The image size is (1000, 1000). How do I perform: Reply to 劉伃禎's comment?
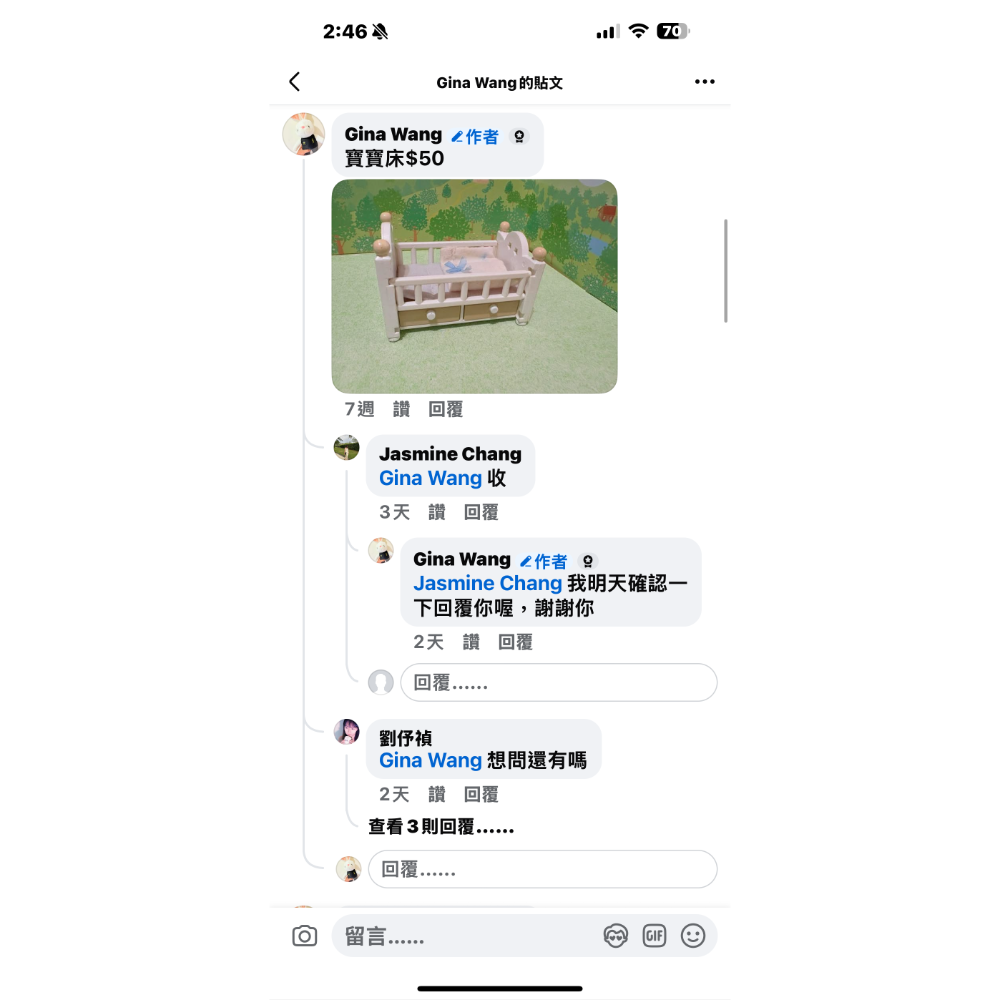pos(481,794)
